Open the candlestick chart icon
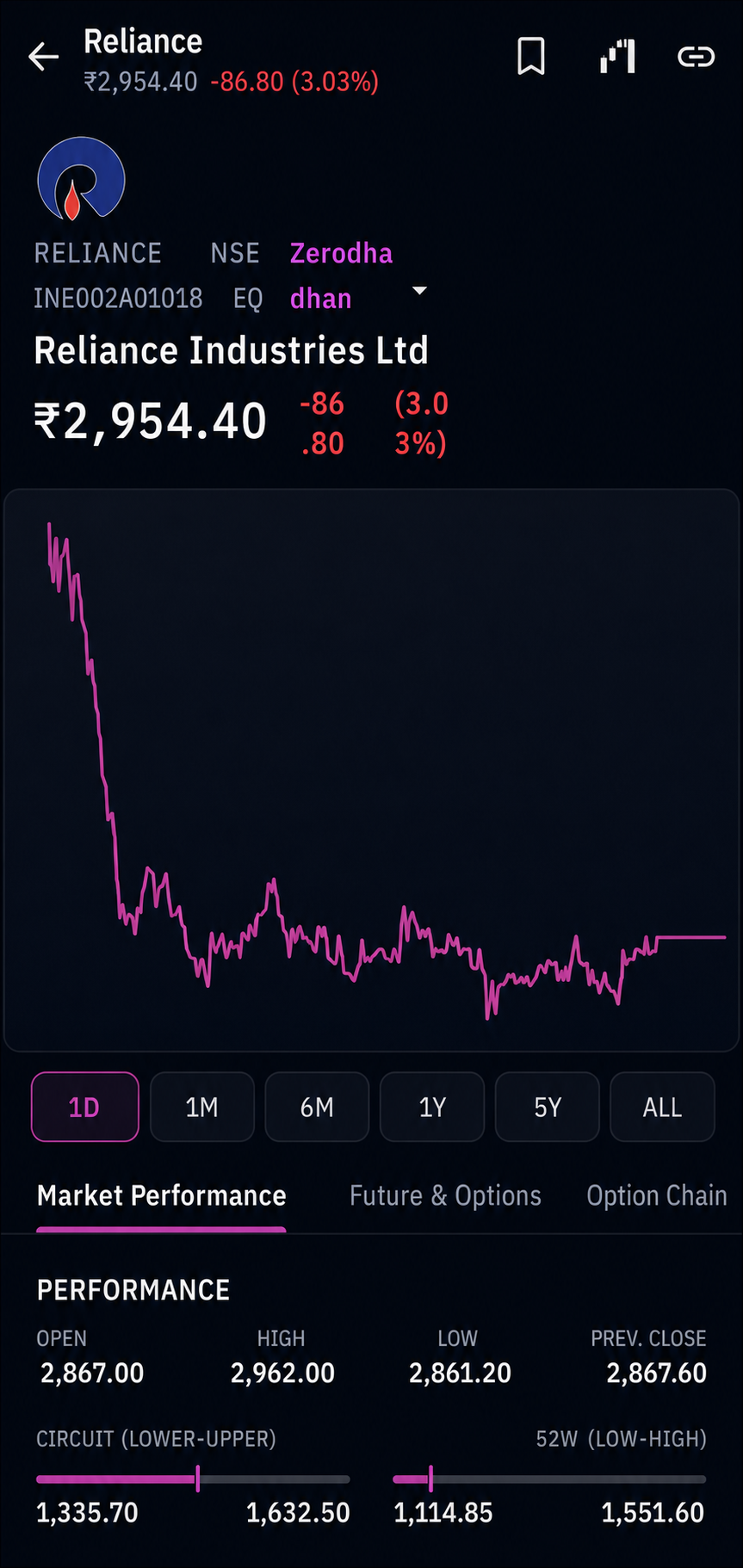This screenshot has height=1568, width=743. (x=617, y=57)
